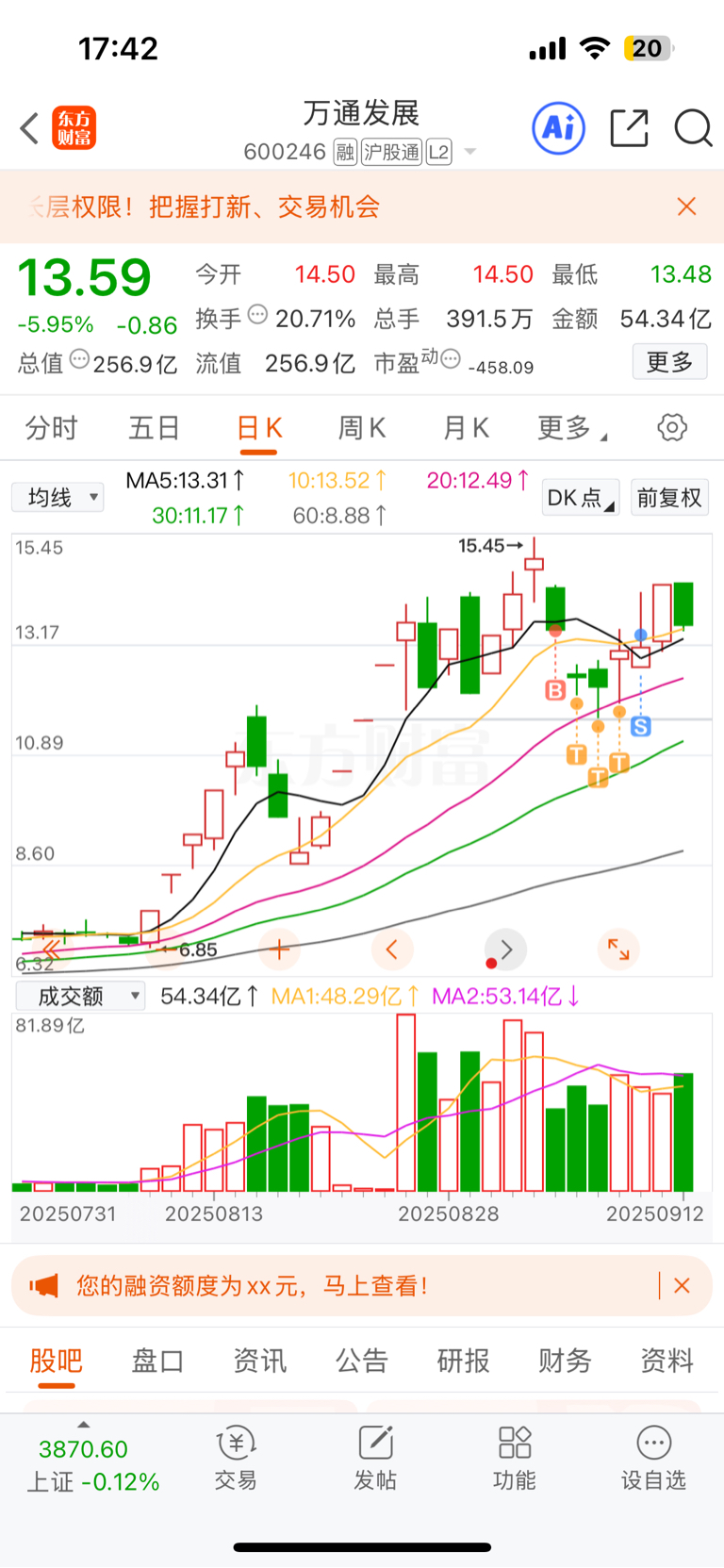Share this stock page

click(x=629, y=128)
